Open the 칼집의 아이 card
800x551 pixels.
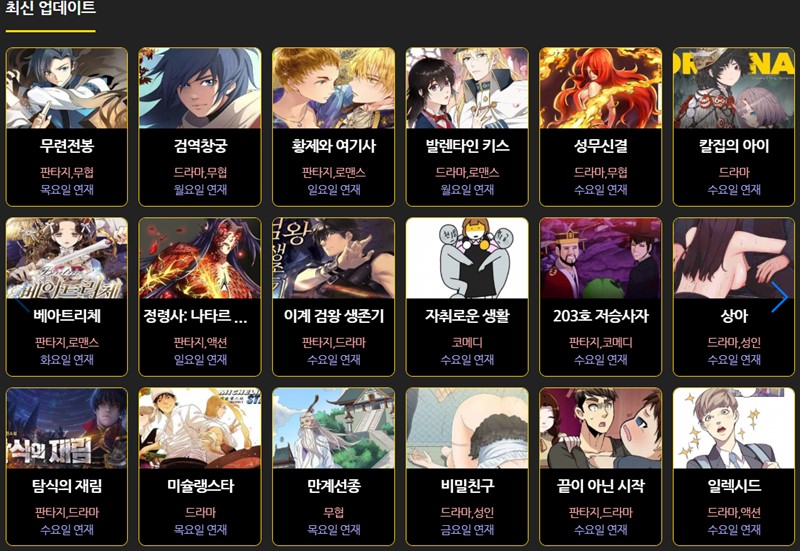coord(734,127)
